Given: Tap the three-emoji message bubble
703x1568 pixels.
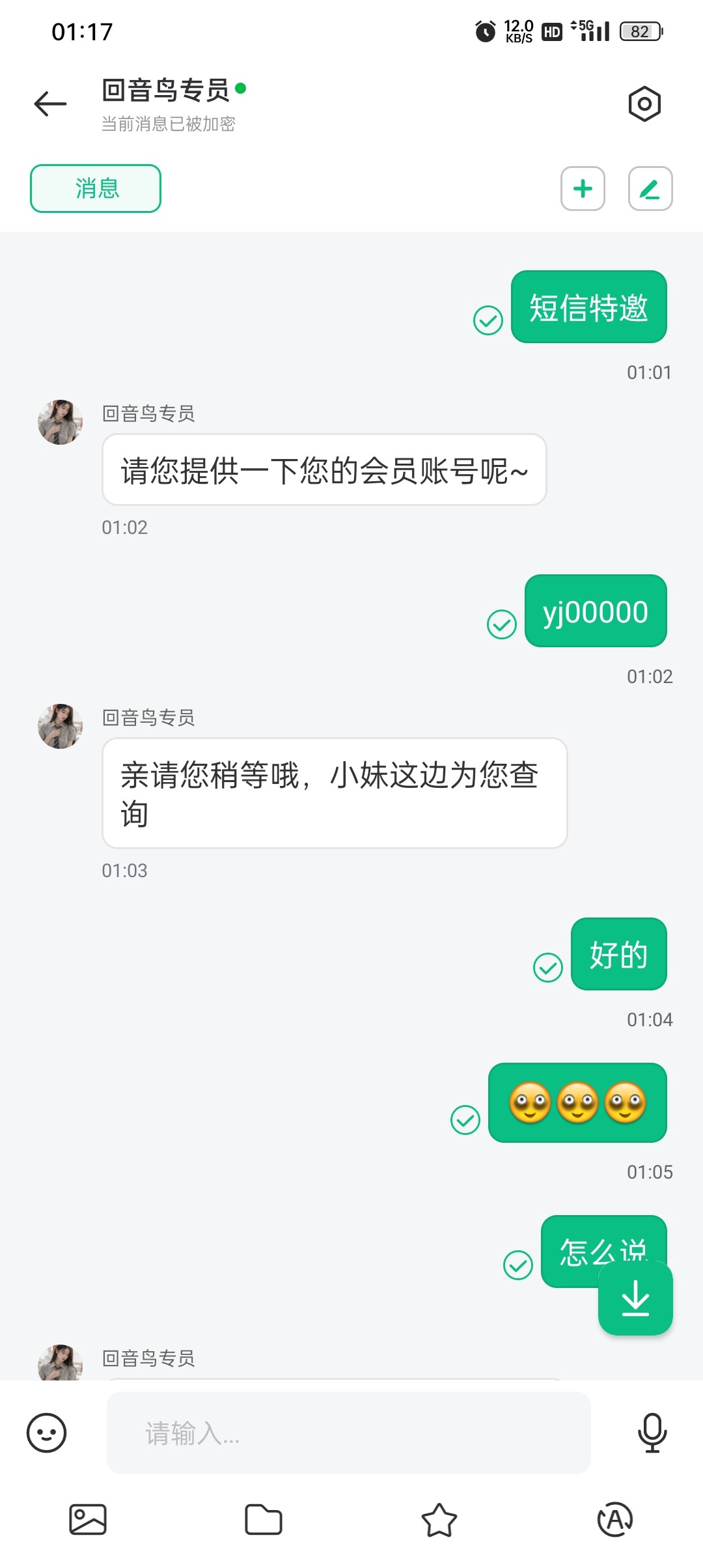Looking at the screenshot, I should (x=578, y=1102).
